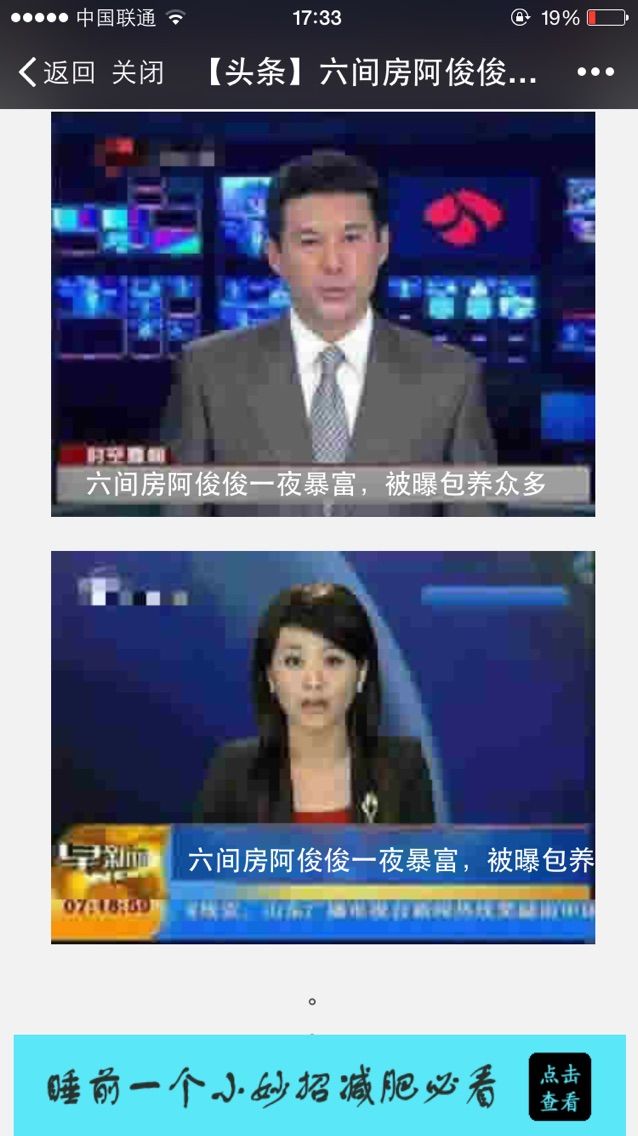Tap 点击查看 on the weight-loss banner
This screenshot has width=638, height=1136.
(560, 1087)
